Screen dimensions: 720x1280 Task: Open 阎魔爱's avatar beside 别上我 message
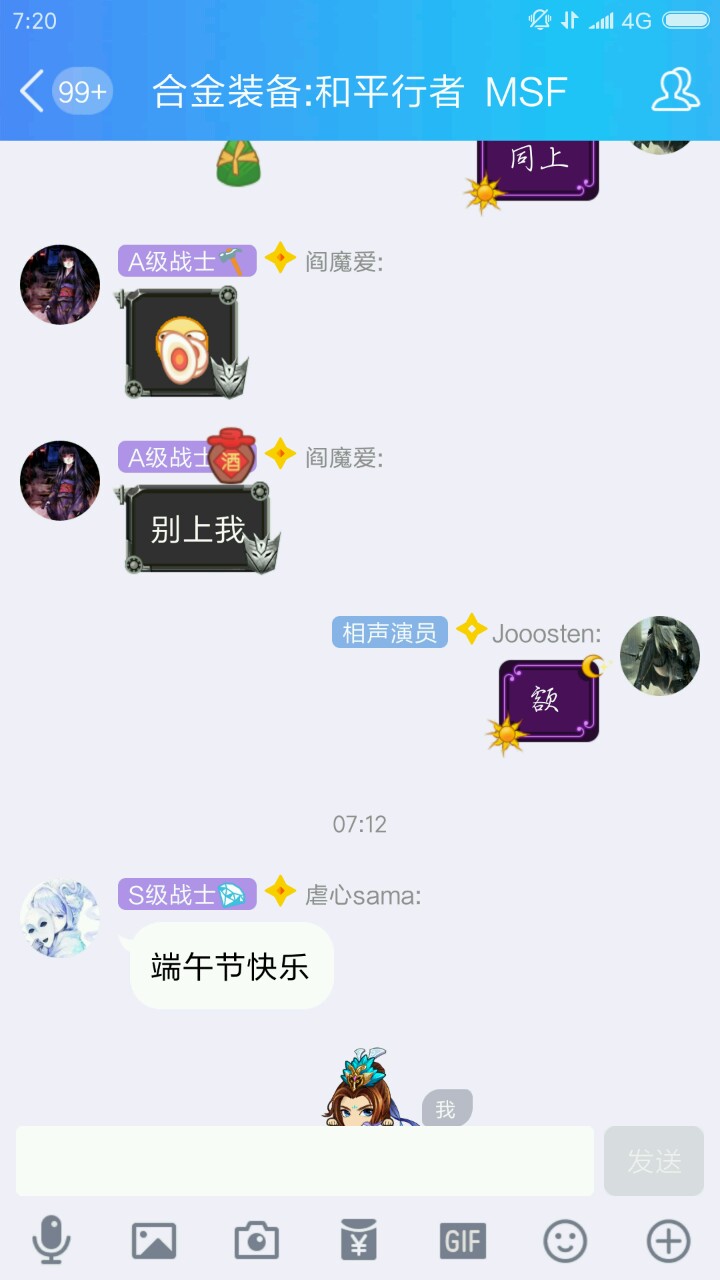pyautogui.click(x=60, y=481)
